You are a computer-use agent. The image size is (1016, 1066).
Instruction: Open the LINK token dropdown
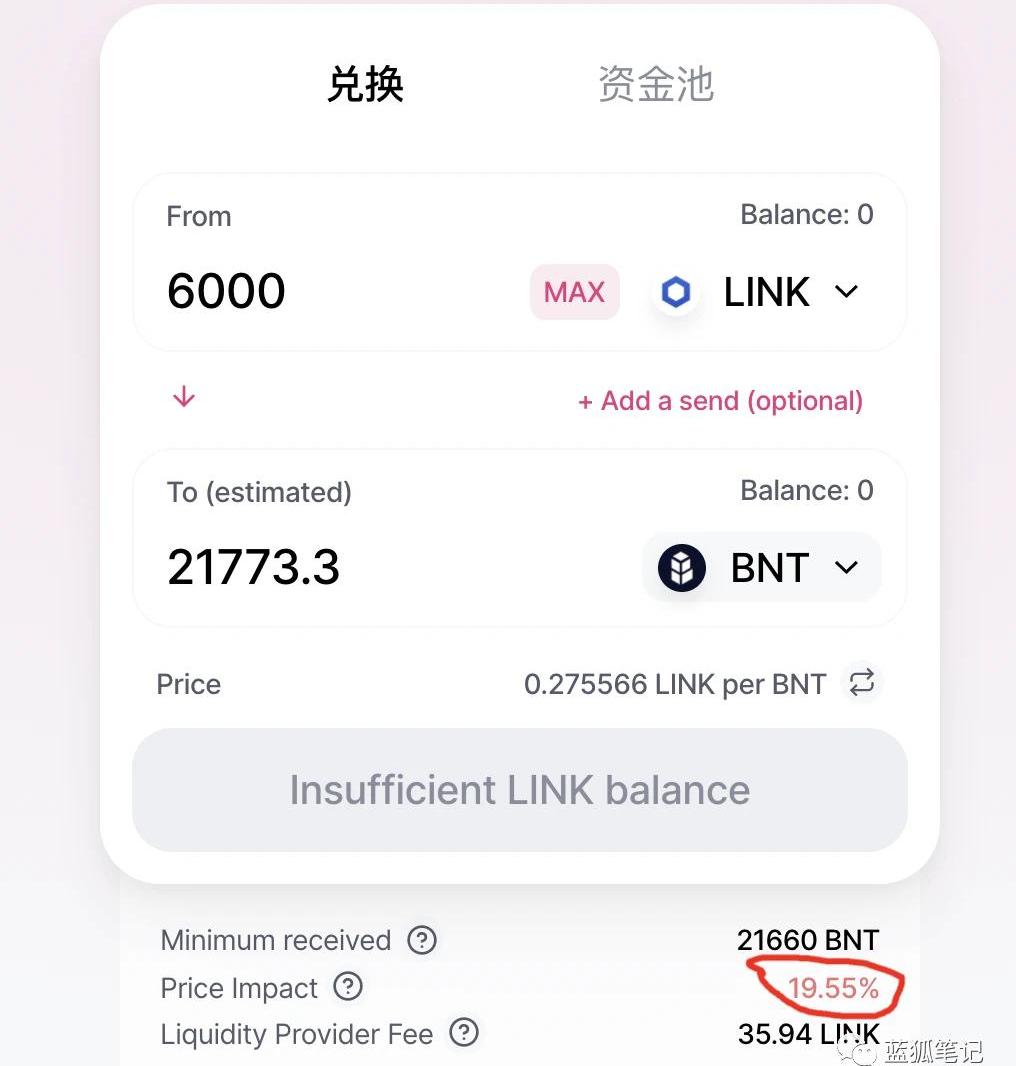762,292
